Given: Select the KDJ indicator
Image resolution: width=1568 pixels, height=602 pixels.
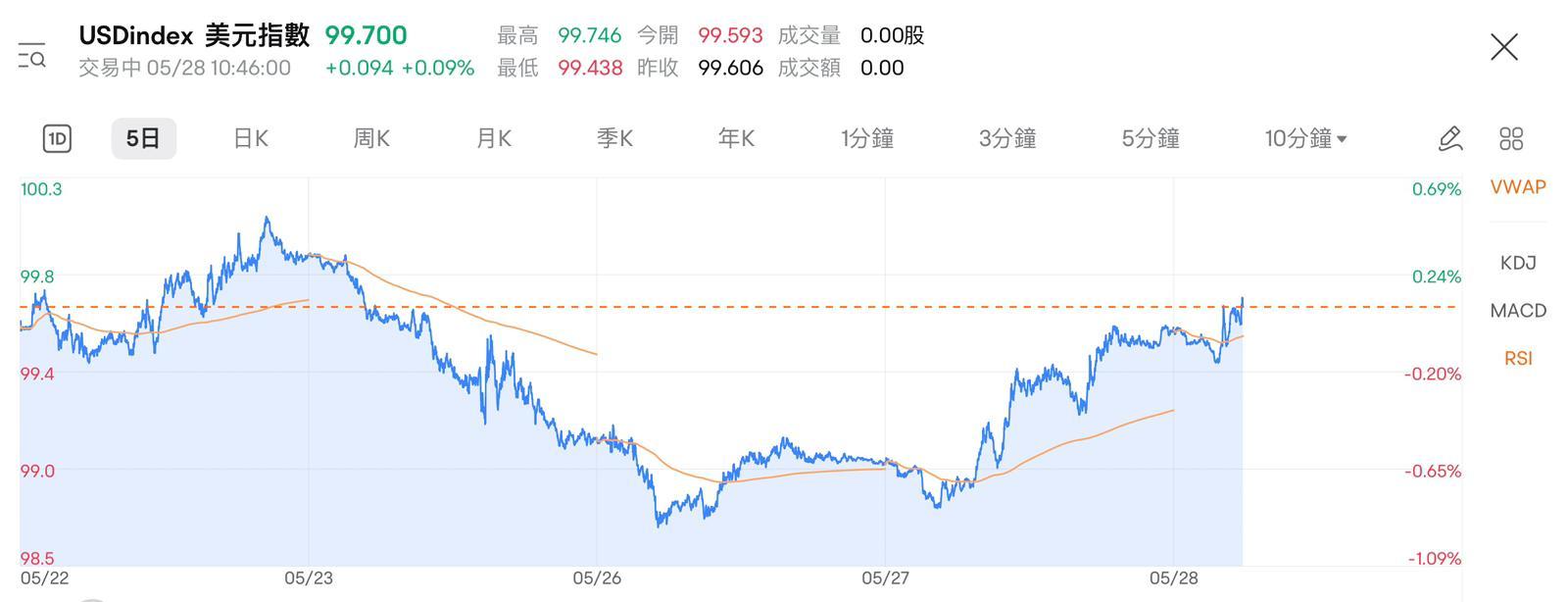Looking at the screenshot, I should point(1518,263).
